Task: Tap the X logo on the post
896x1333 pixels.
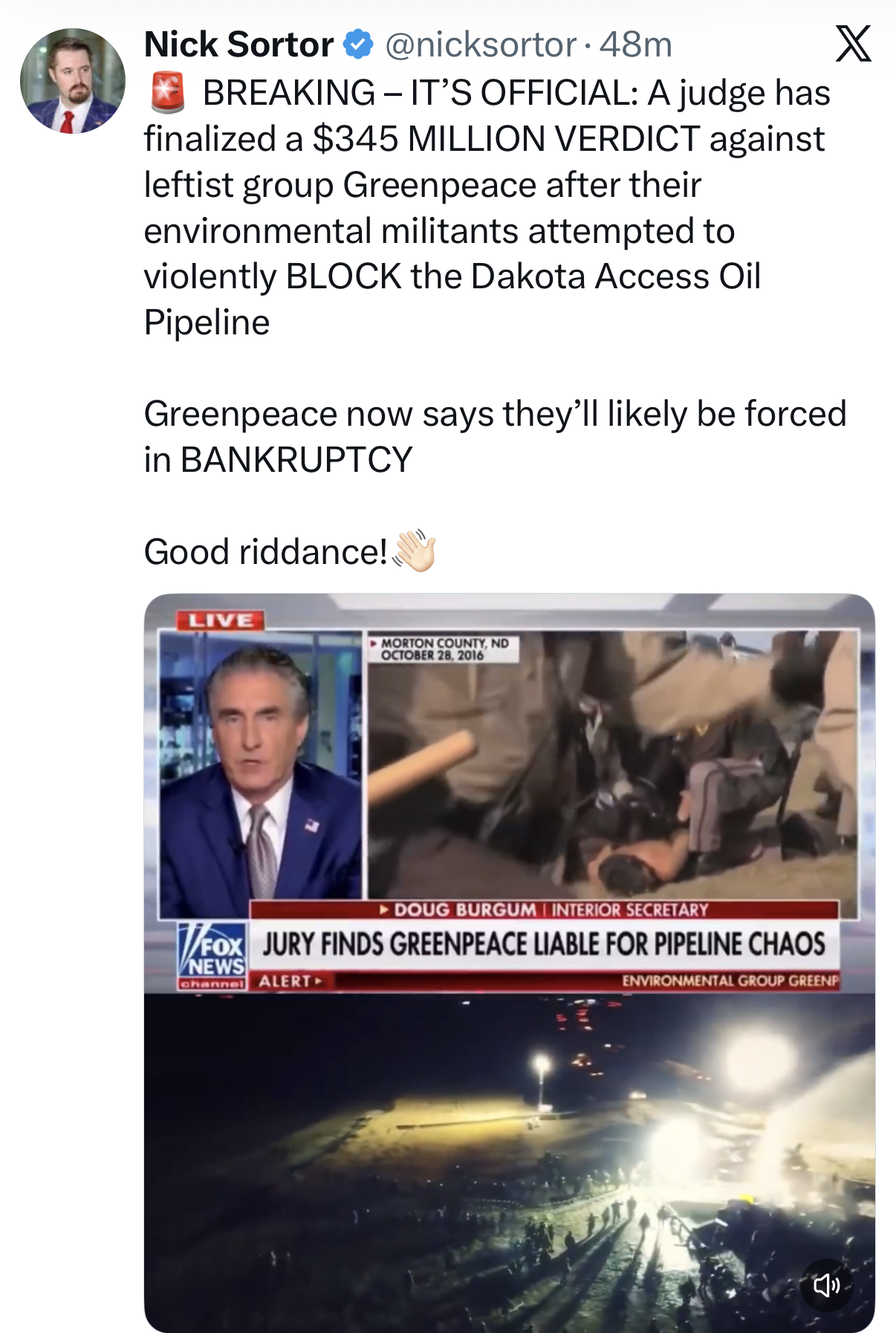Action: pos(853,44)
